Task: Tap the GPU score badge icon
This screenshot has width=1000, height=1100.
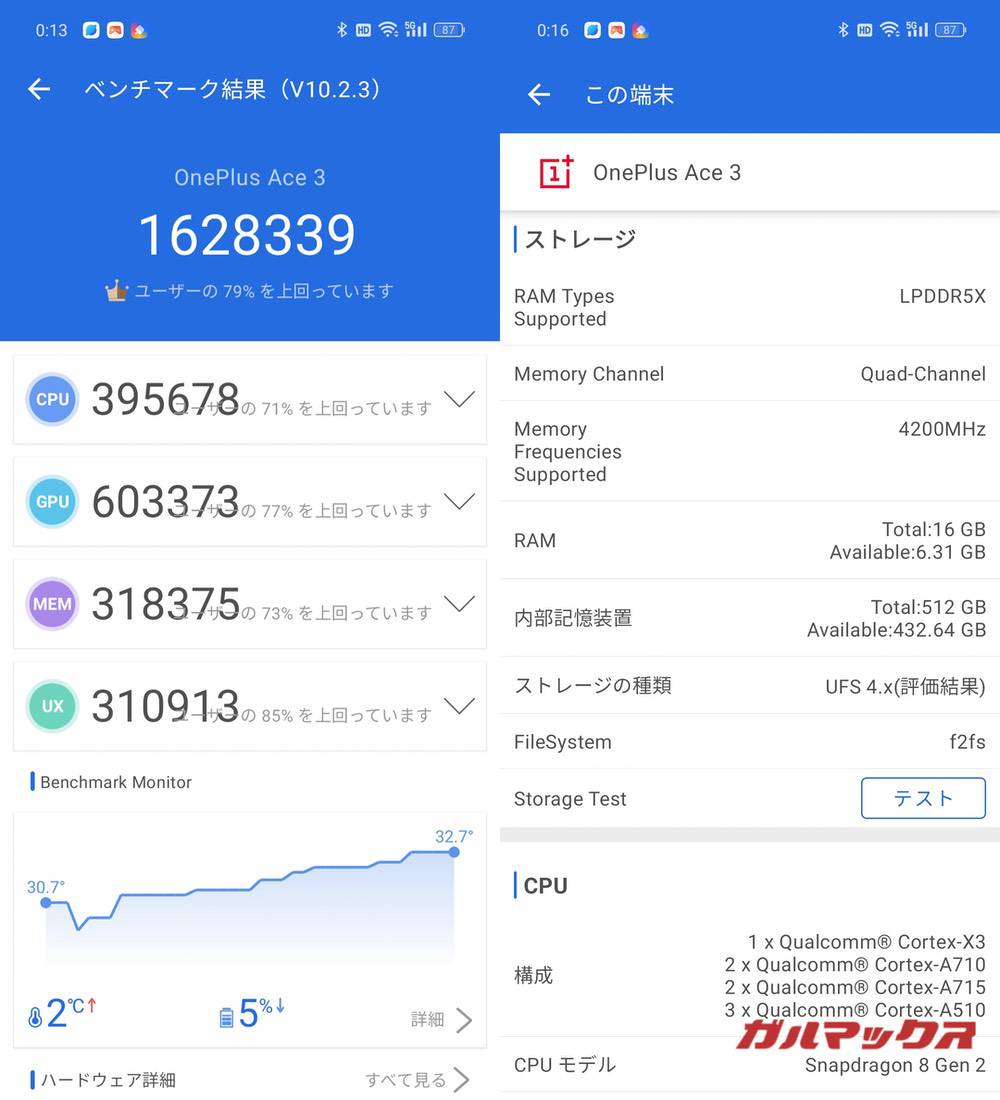Action: tap(52, 502)
